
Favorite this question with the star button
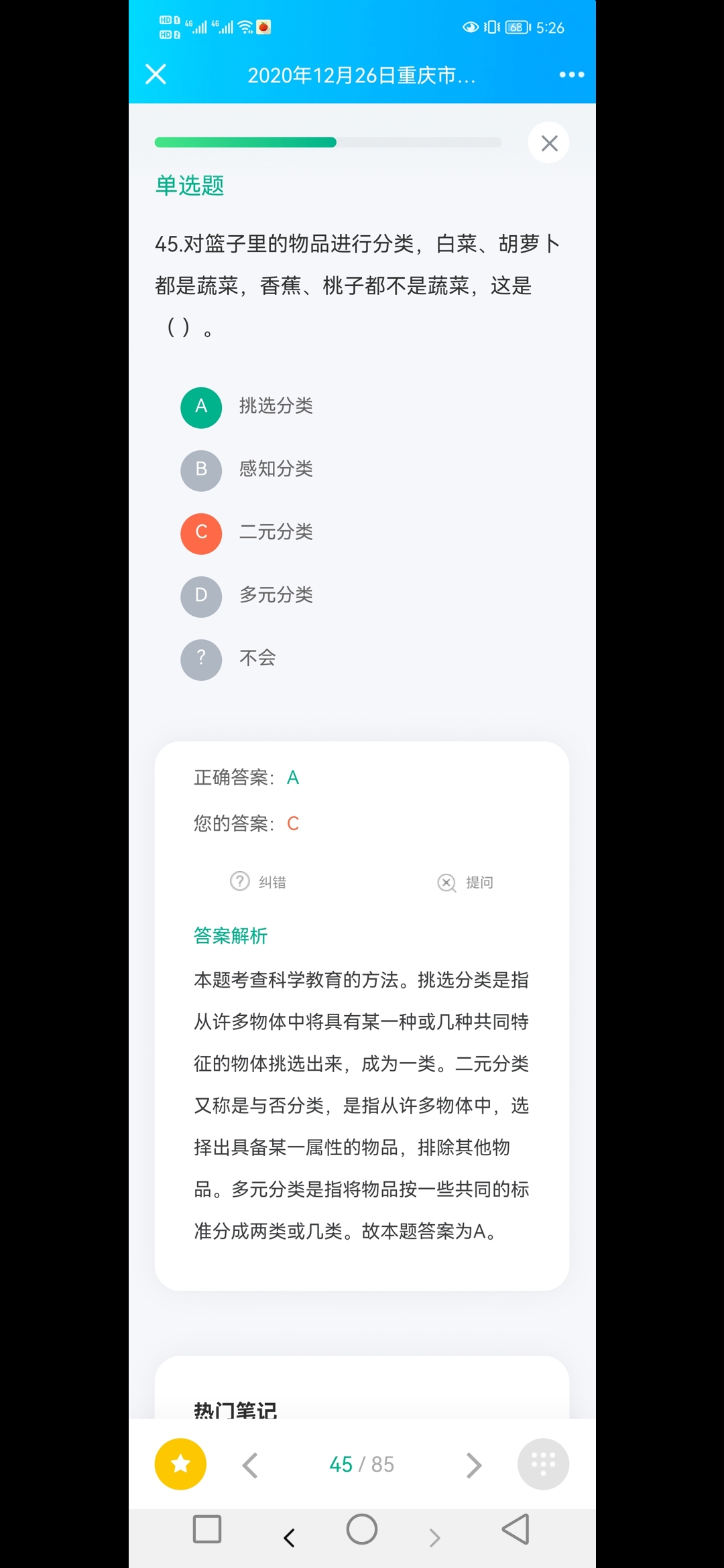(180, 1464)
